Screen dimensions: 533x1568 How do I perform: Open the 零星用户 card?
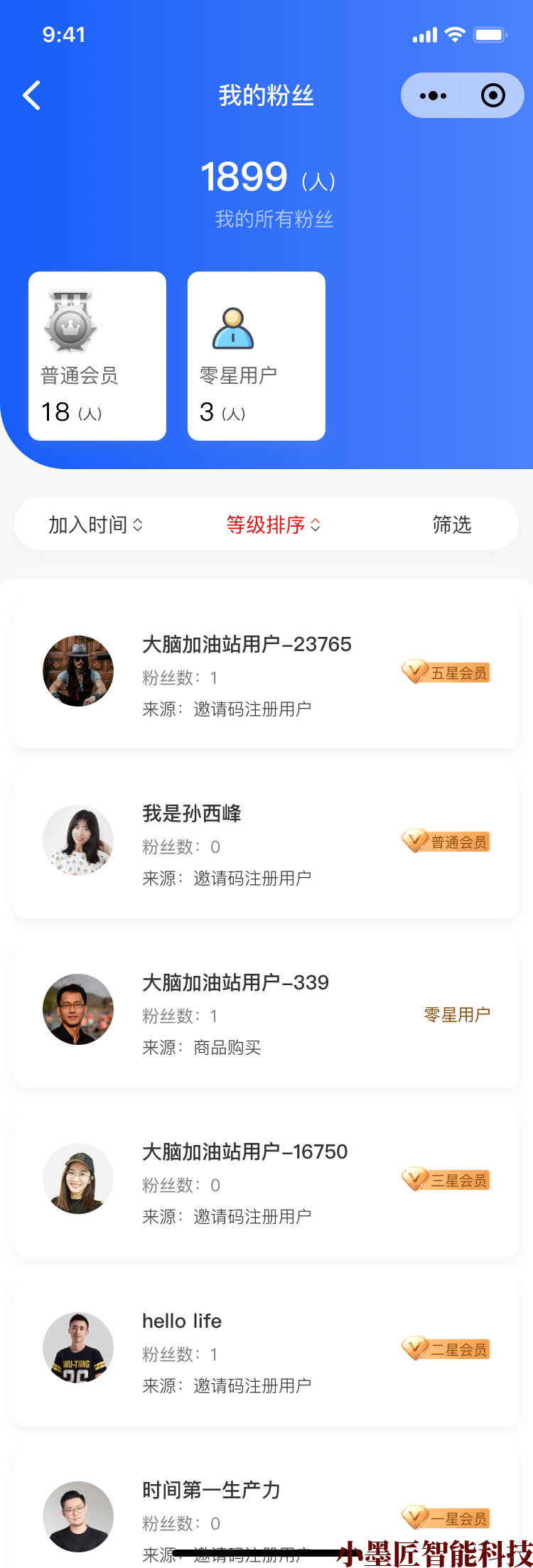(x=257, y=356)
